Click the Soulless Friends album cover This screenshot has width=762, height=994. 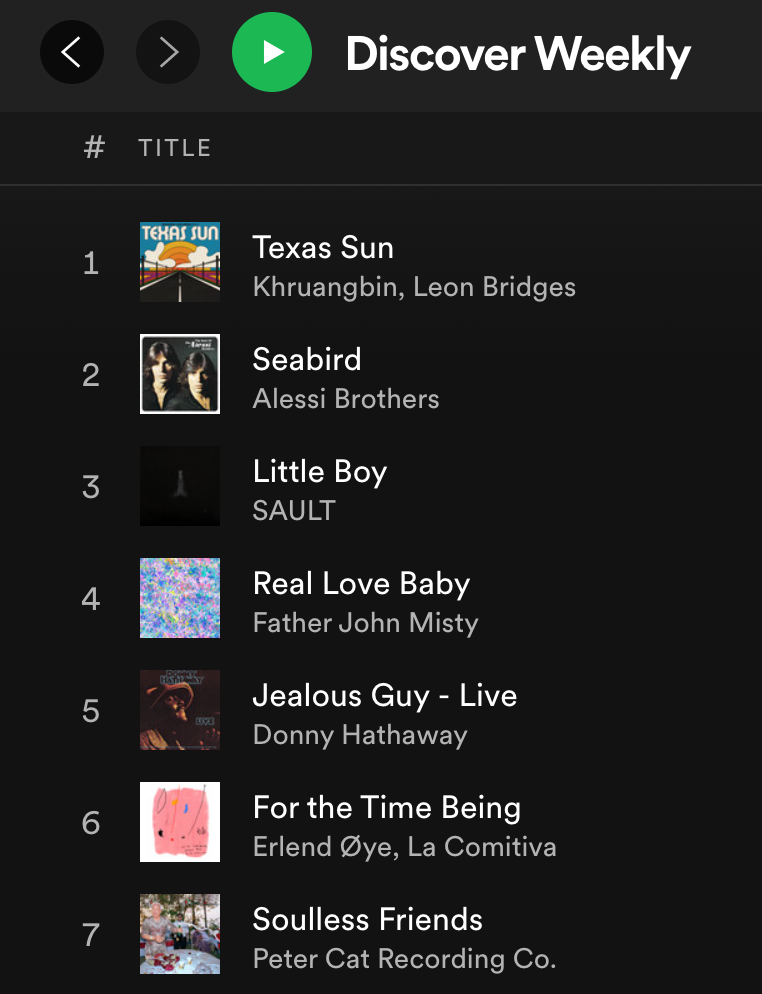coord(179,934)
